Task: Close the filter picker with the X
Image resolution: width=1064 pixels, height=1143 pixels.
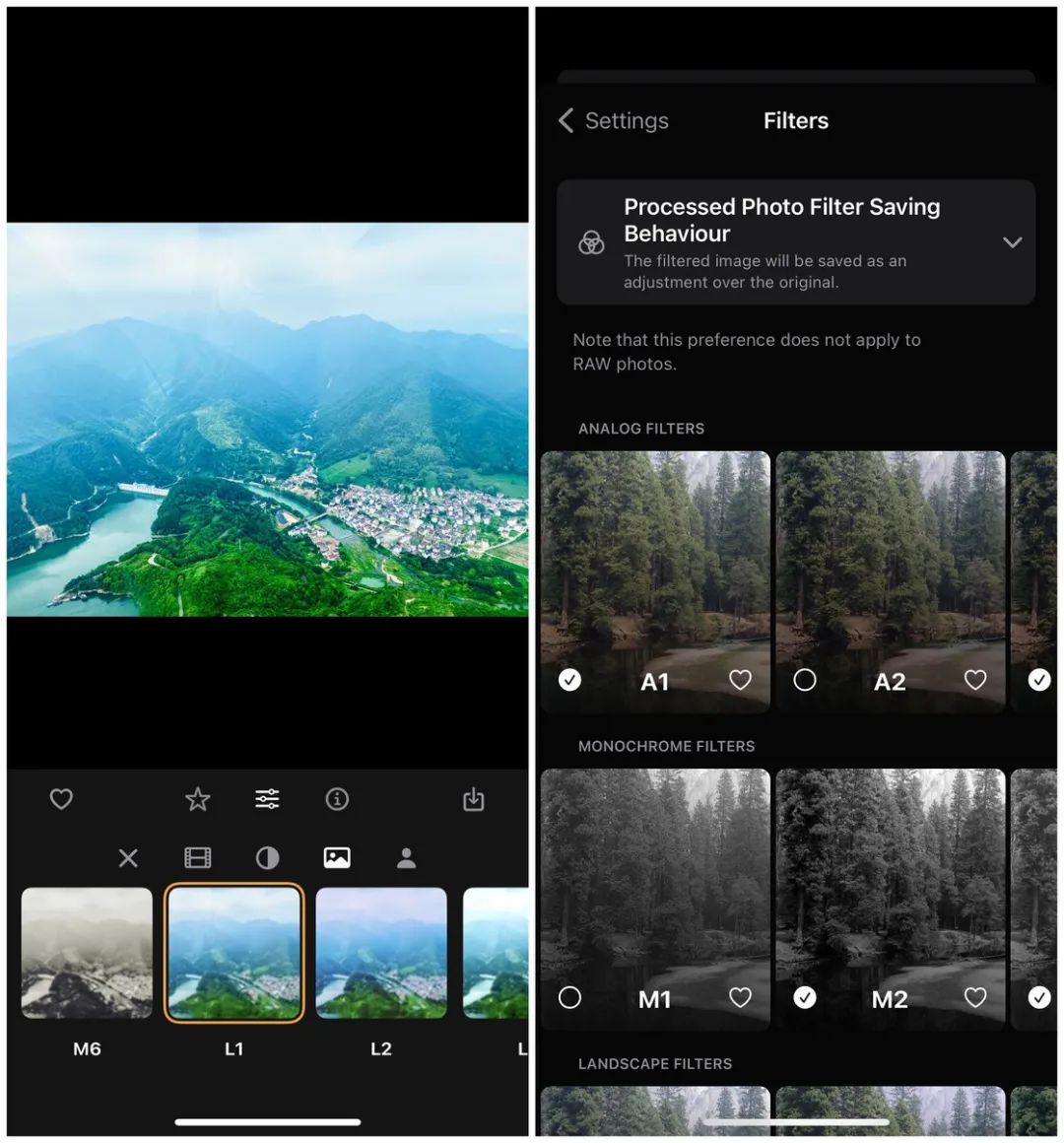Action: tap(128, 858)
